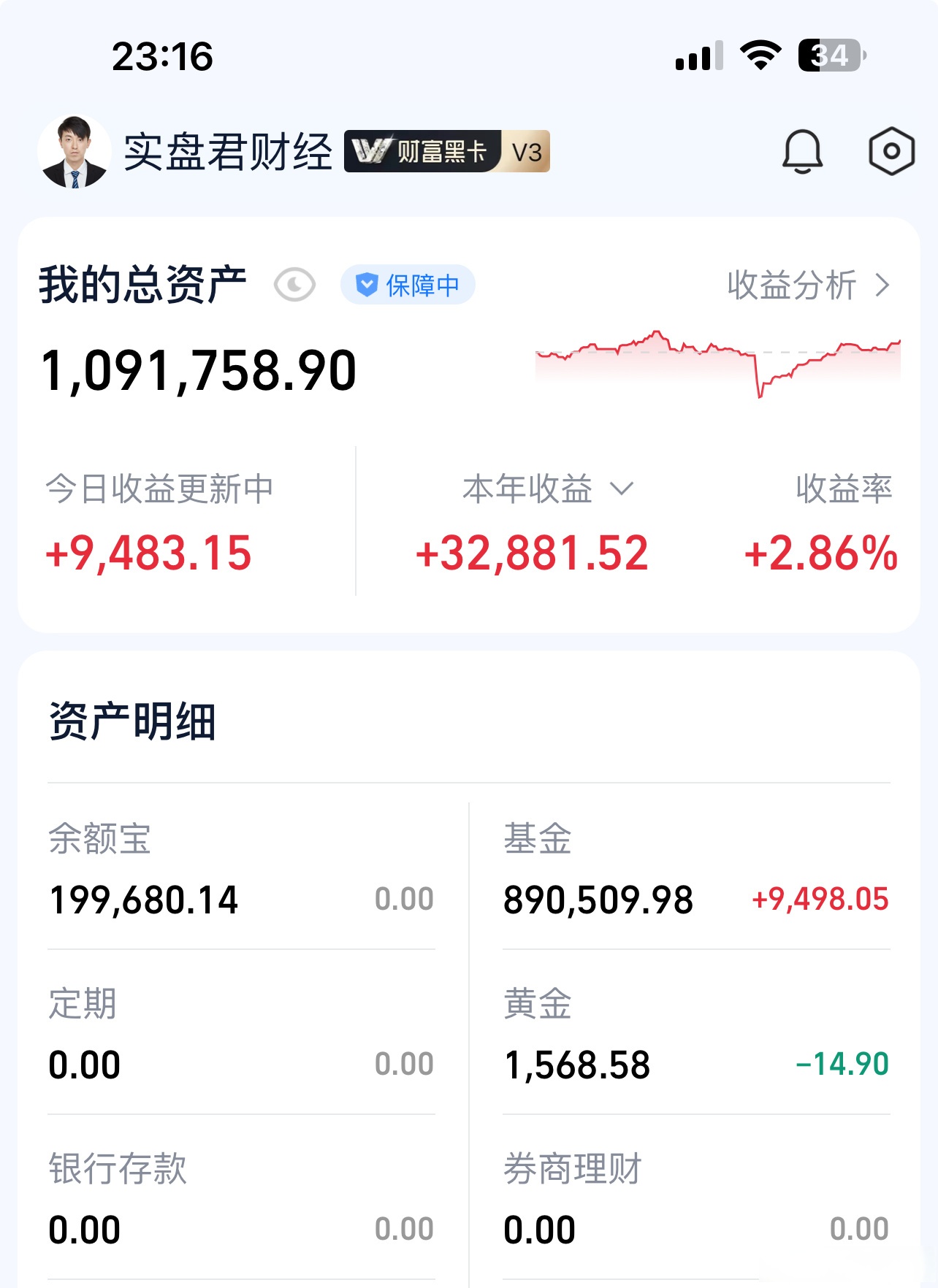Open 收益分析 via its chevron arrow
The image size is (938, 1288).
tap(883, 285)
